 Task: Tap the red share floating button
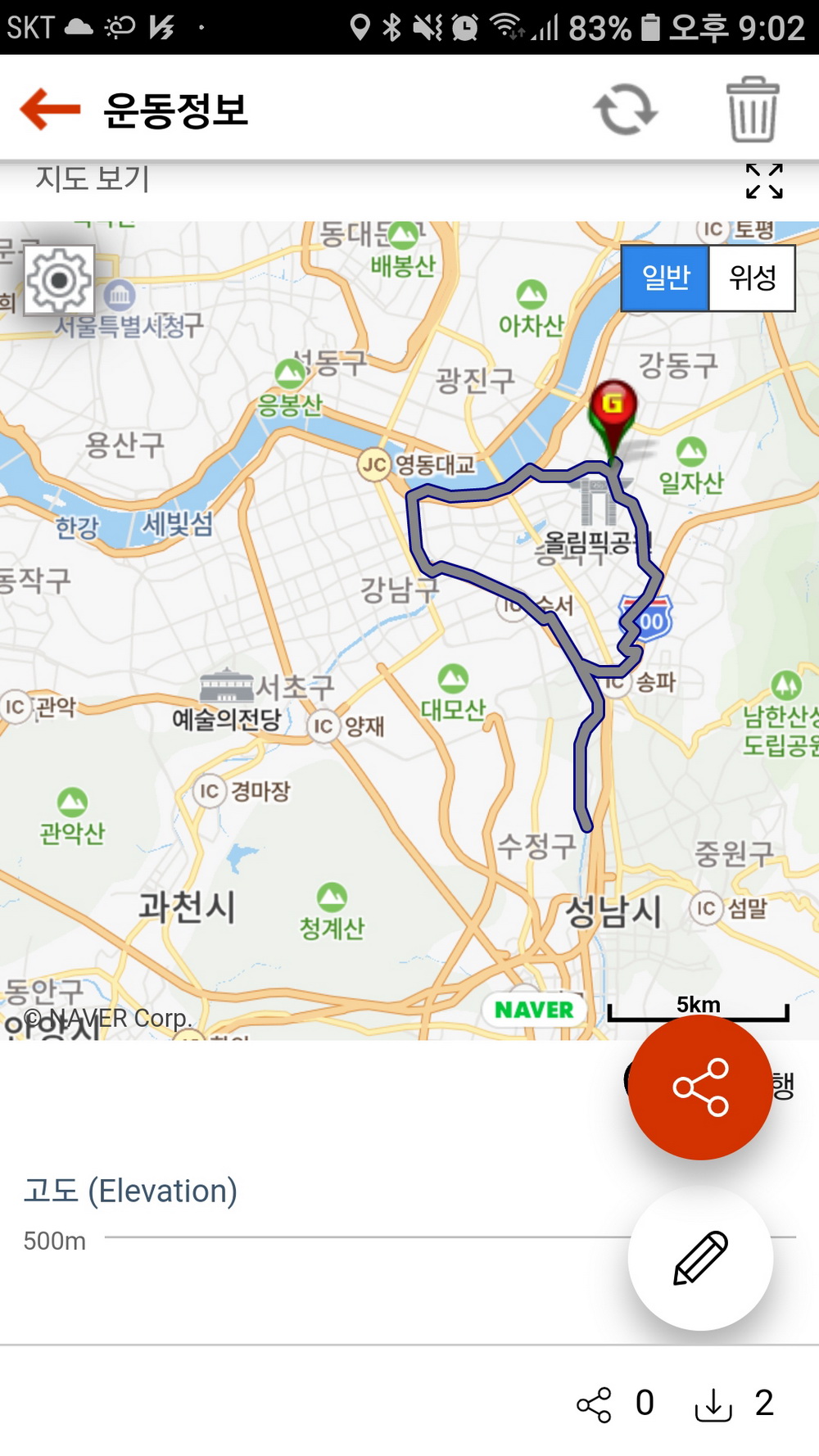[x=700, y=1087]
